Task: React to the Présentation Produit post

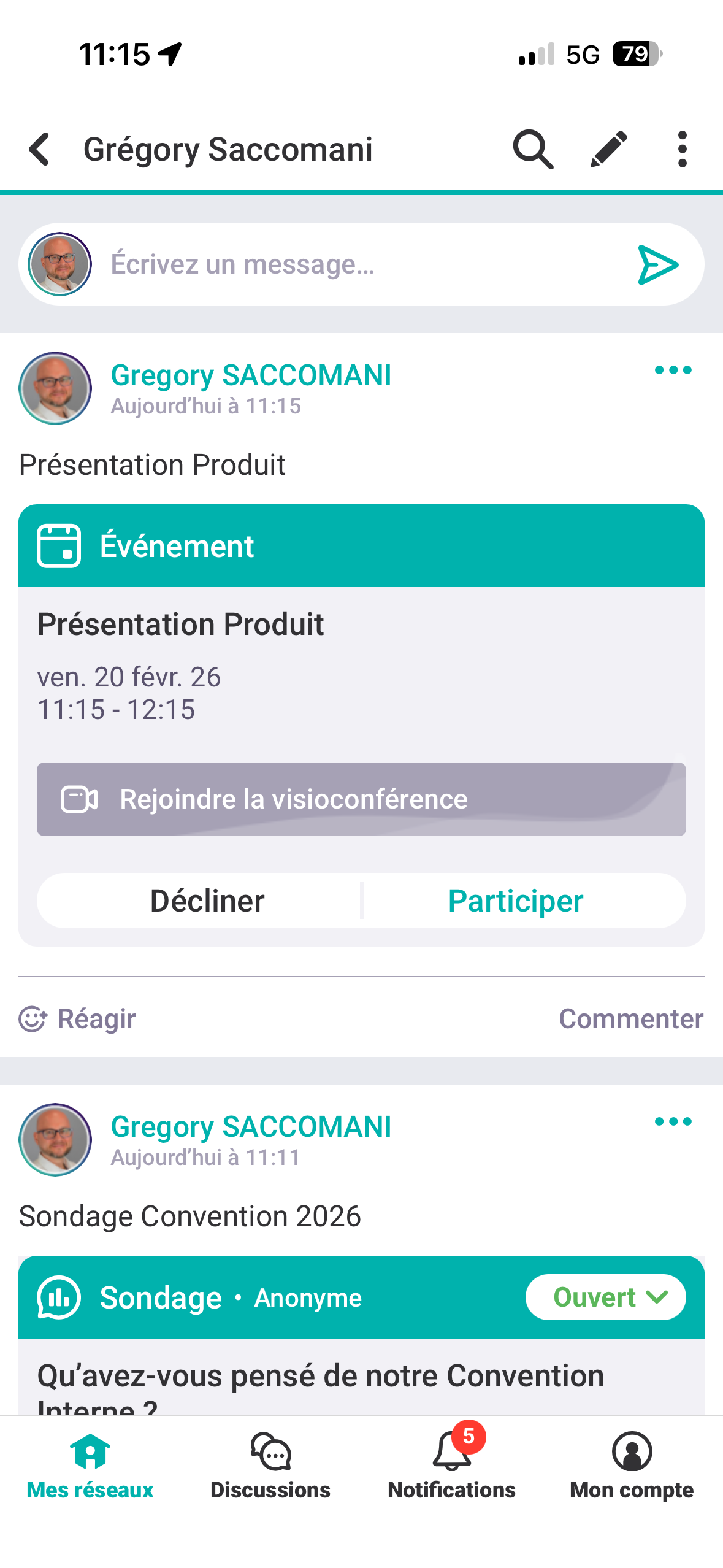Action: 78,1019
